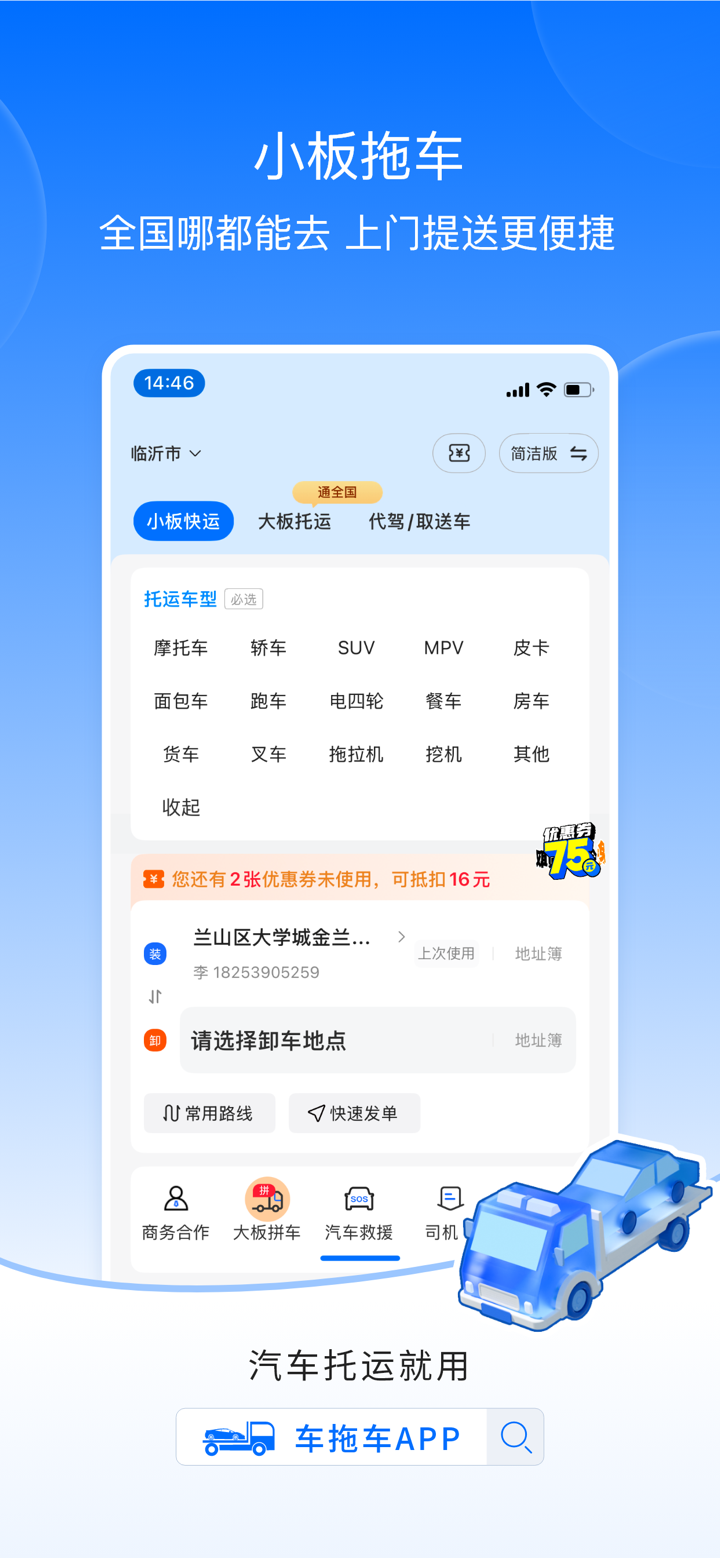Select vehicle type SUV
Screen dimensions: 720x1558
coord(356,647)
